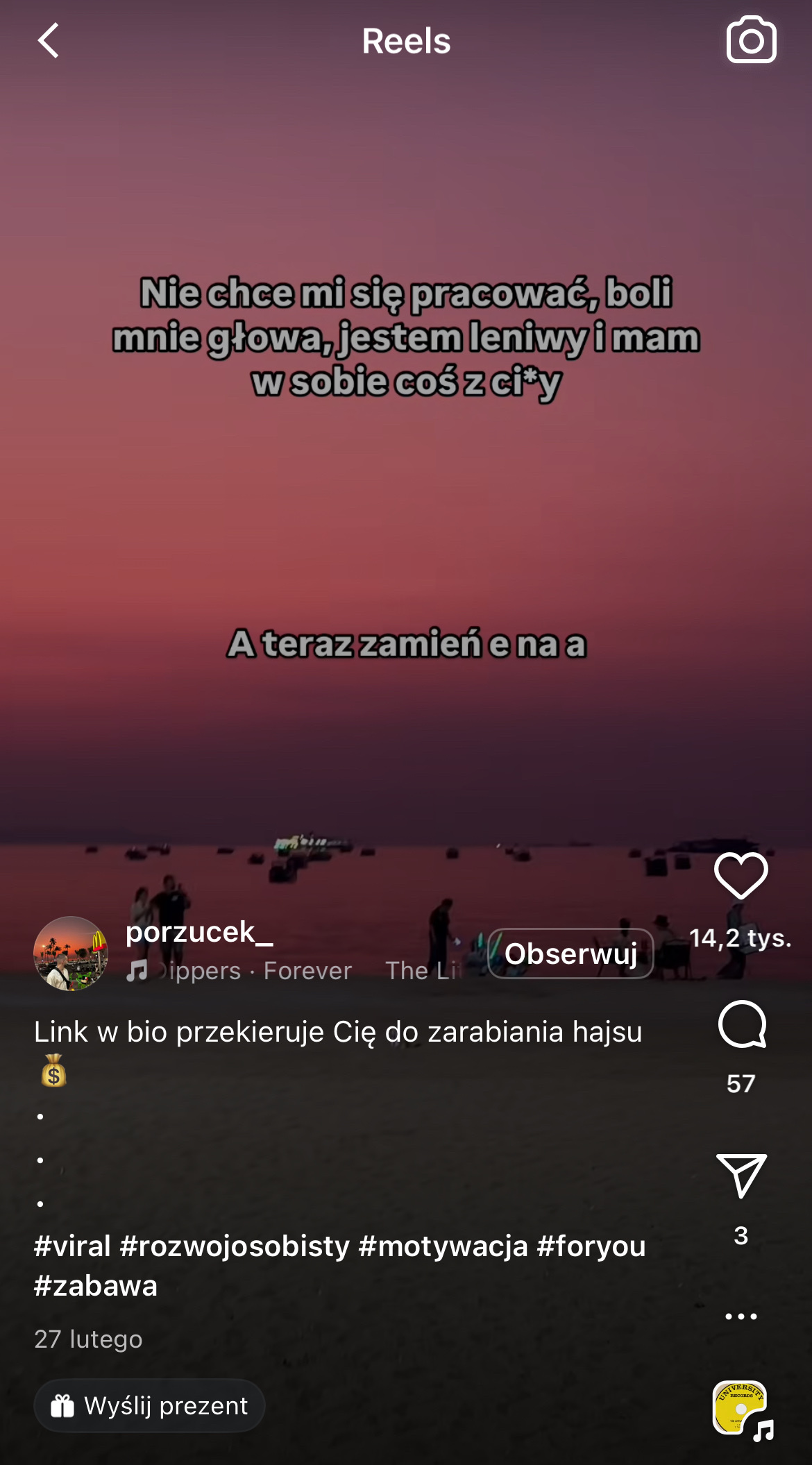Open the camera to create a reel
The image size is (812, 1465).
click(751, 40)
